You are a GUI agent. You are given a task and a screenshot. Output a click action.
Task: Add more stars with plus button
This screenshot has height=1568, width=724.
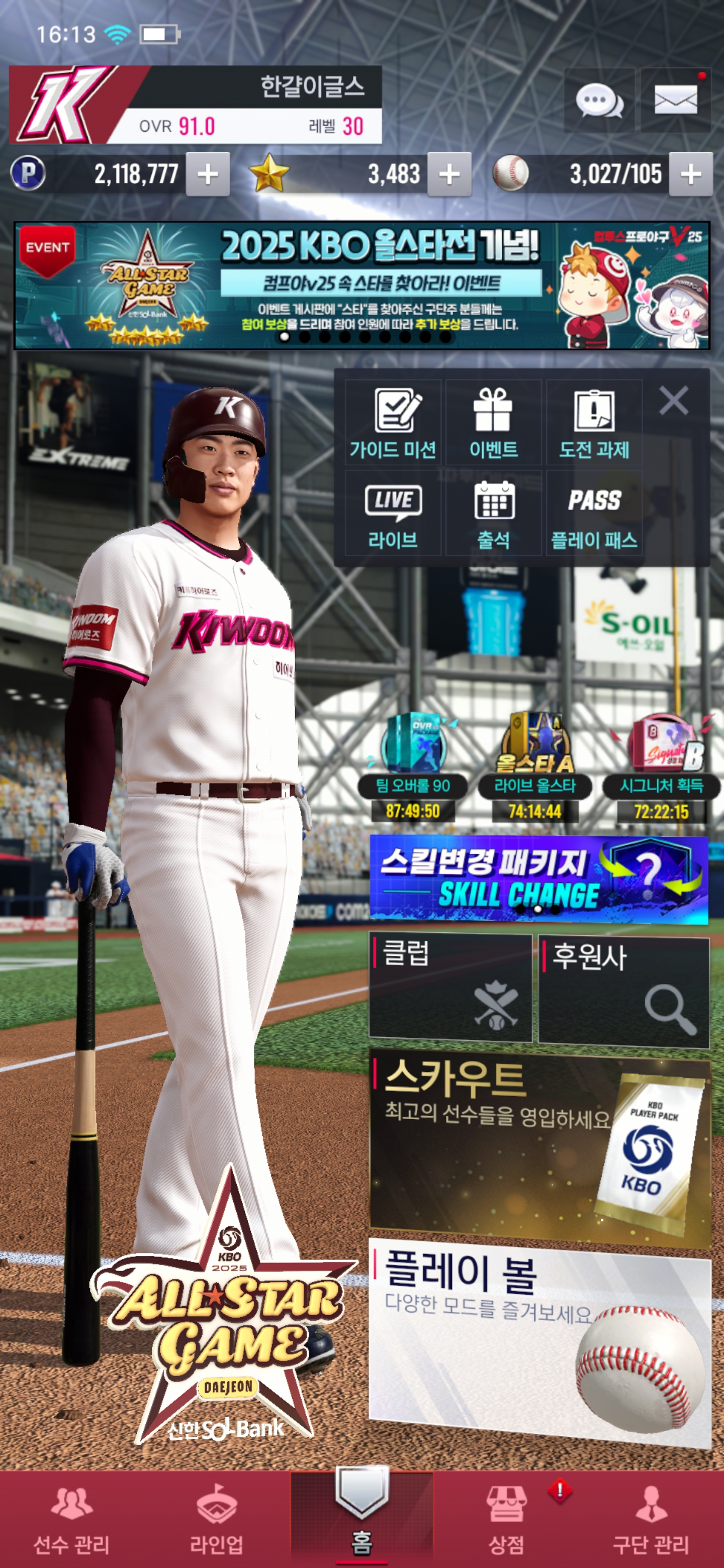tap(449, 175)
